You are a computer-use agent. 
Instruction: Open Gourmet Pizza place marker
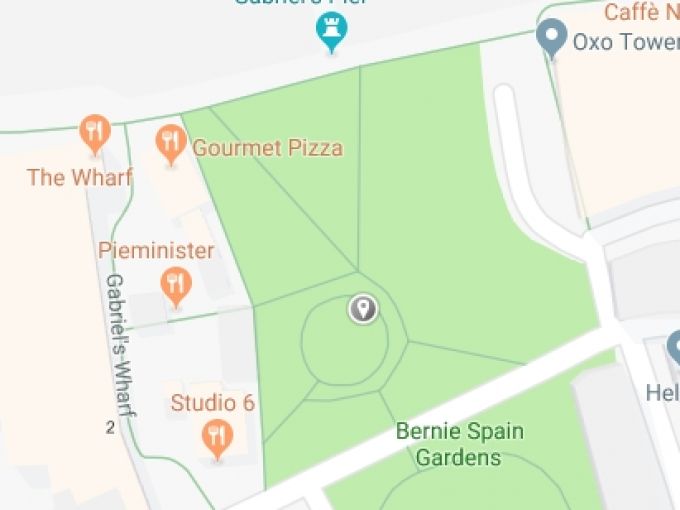(x=171, y=143)
